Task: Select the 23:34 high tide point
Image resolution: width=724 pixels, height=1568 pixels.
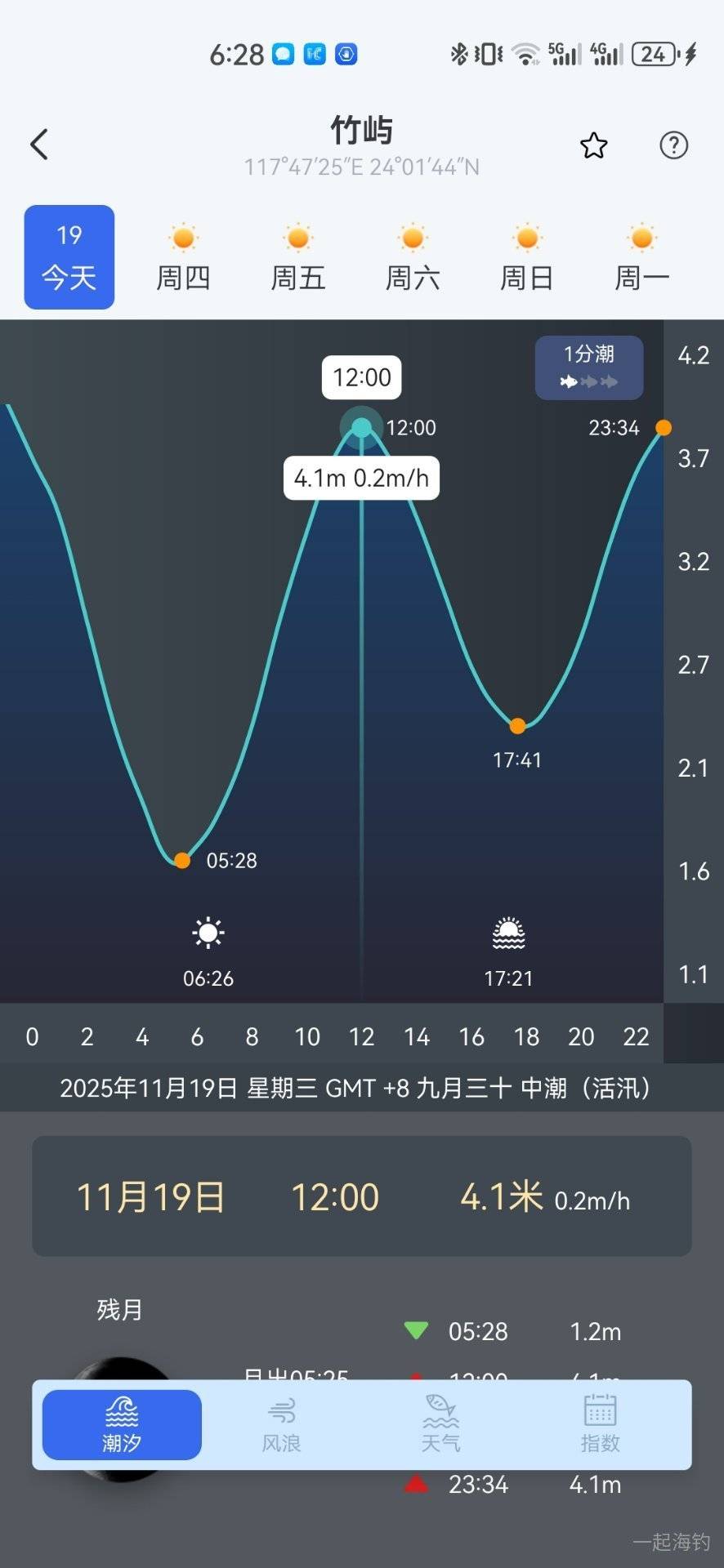Action: 664,428
